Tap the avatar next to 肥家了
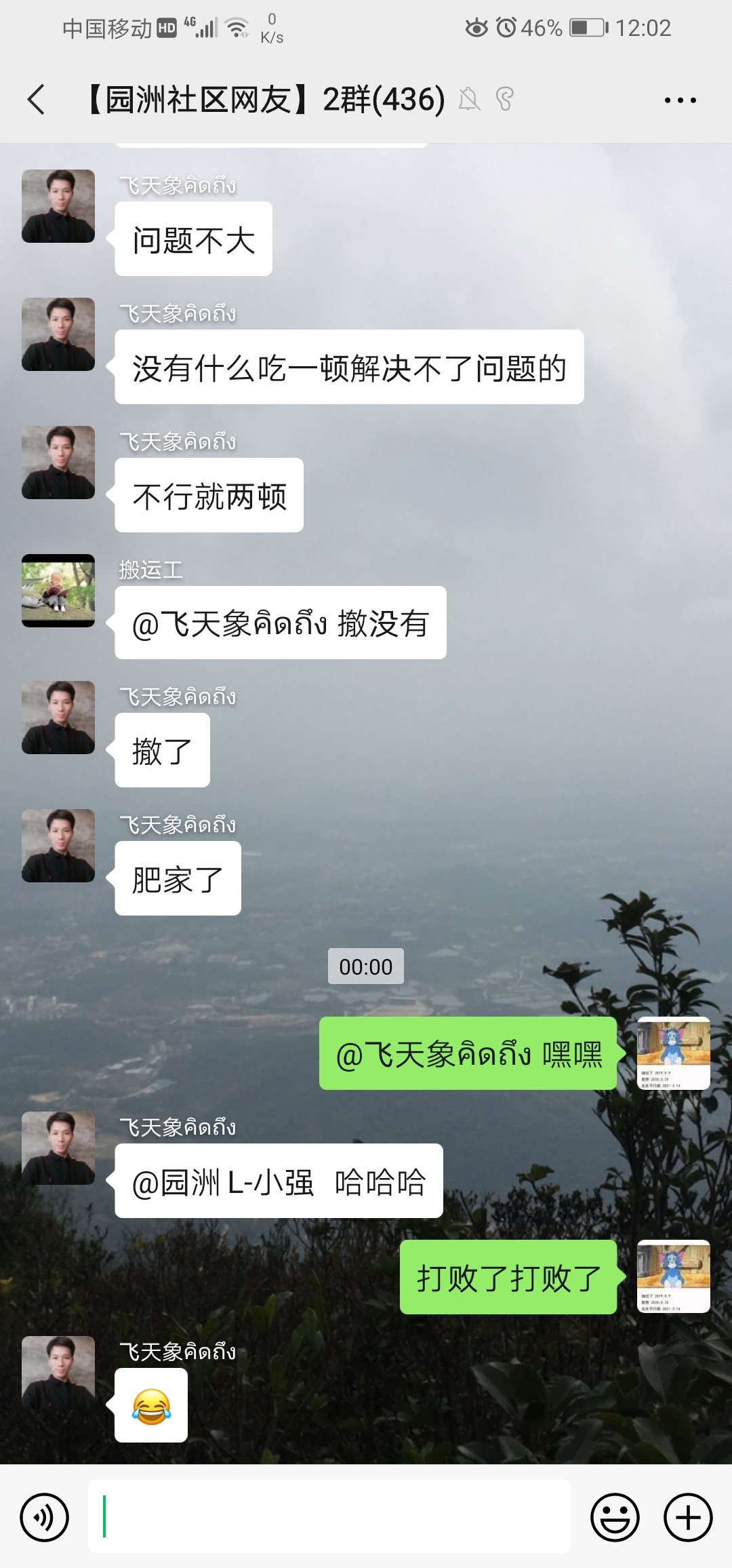Image resolution: width=732 pixels, height=1568 pixels. 58,846
